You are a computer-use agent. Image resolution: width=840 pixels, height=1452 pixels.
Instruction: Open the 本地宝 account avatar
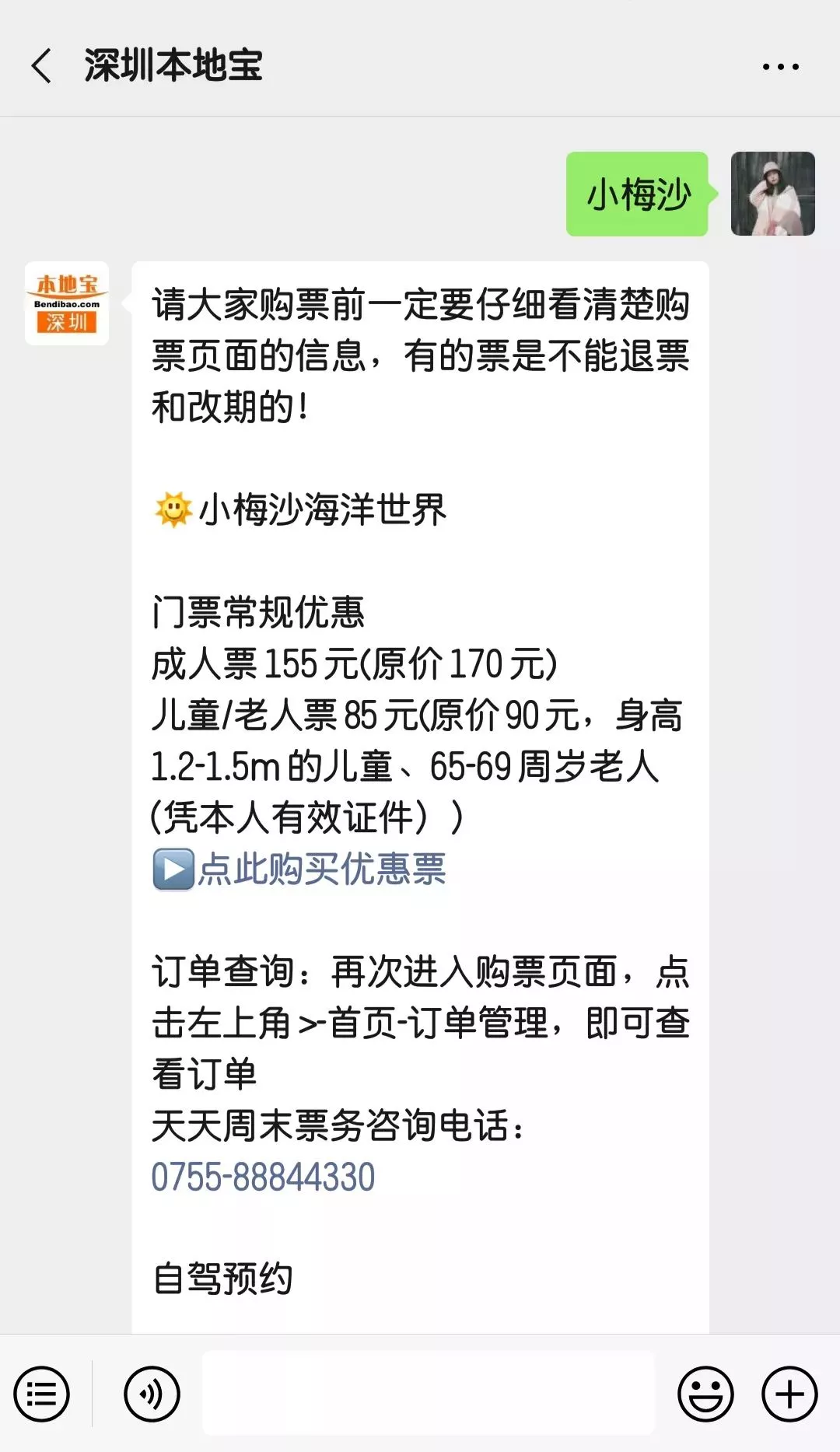coord(67,303)
